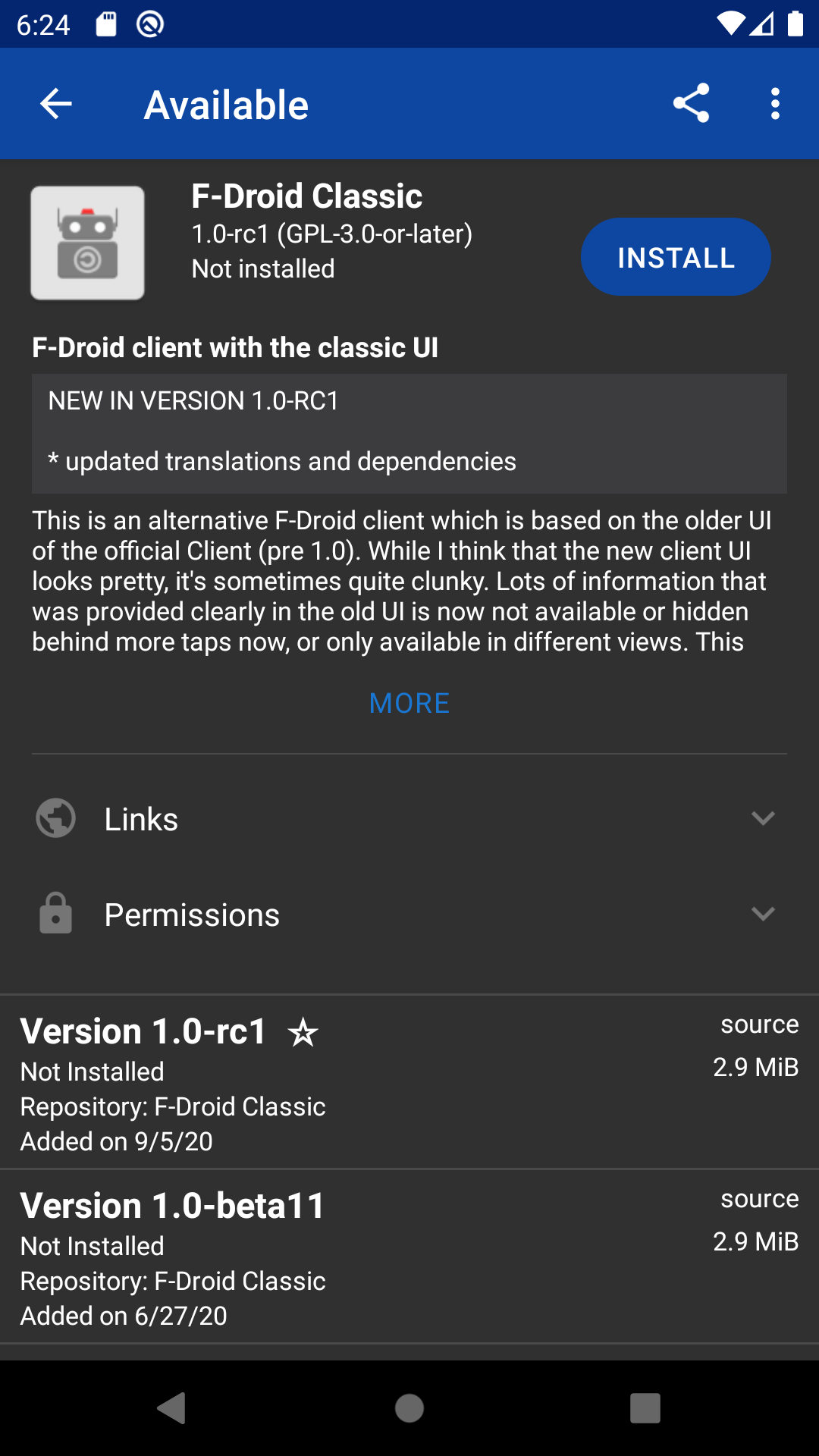Tap the system home button

[409, 1408]
